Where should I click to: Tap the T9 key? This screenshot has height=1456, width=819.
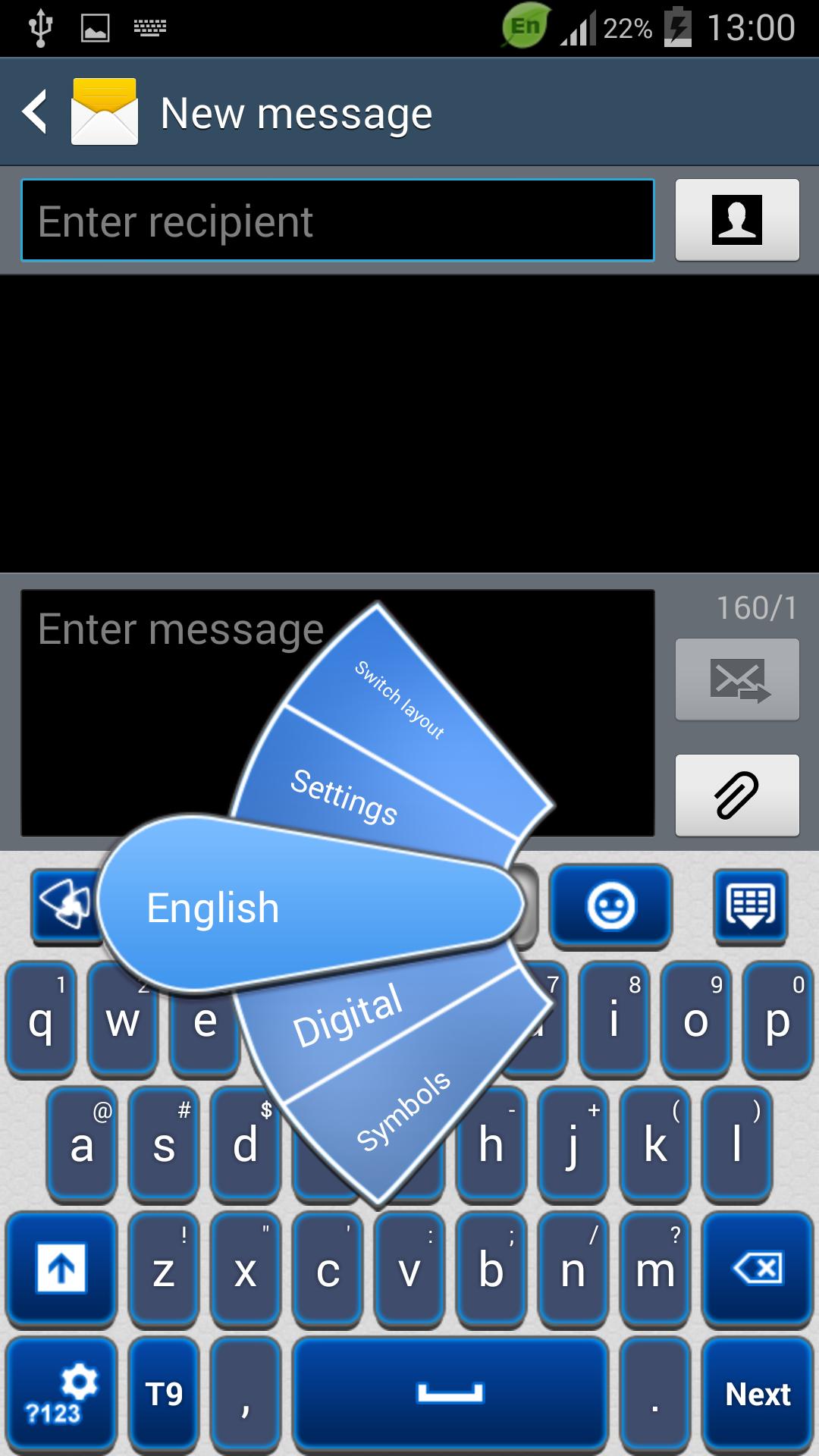(164, 1394)
